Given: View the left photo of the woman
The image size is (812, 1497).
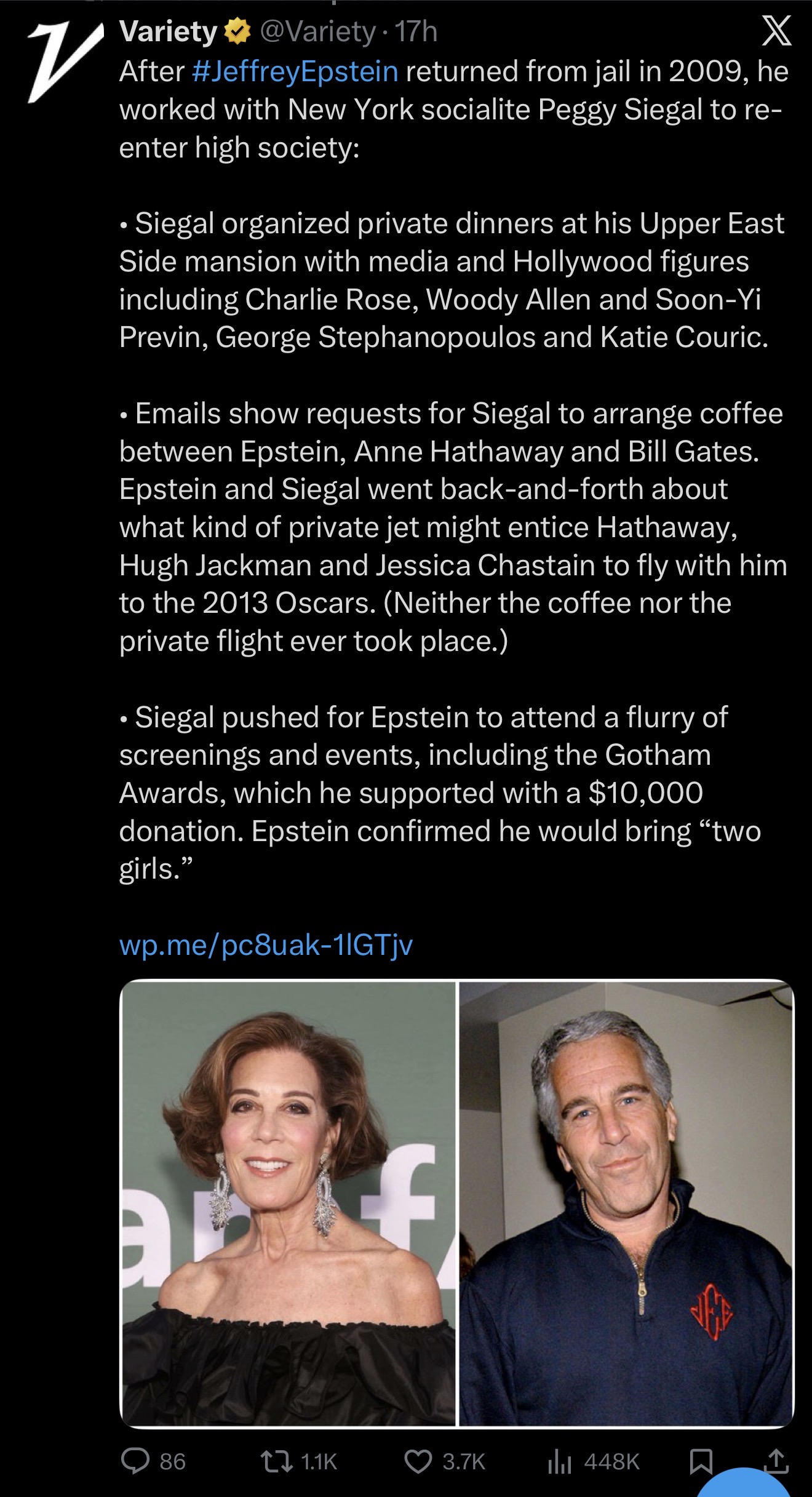Looking at the screenshot, I should pyautogui.click(x=288, y=1204).
